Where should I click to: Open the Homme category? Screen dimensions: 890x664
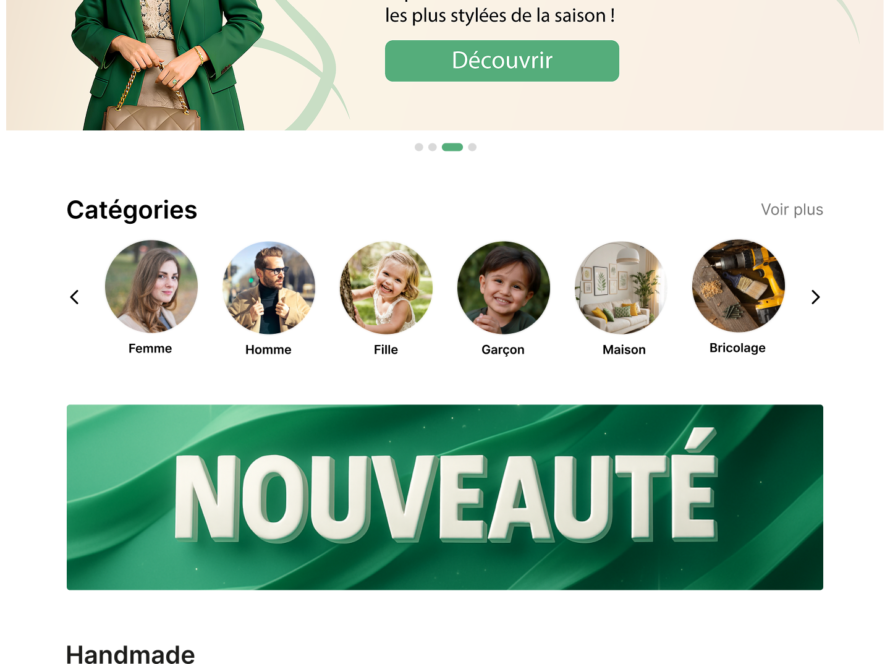tap(268, 288)
